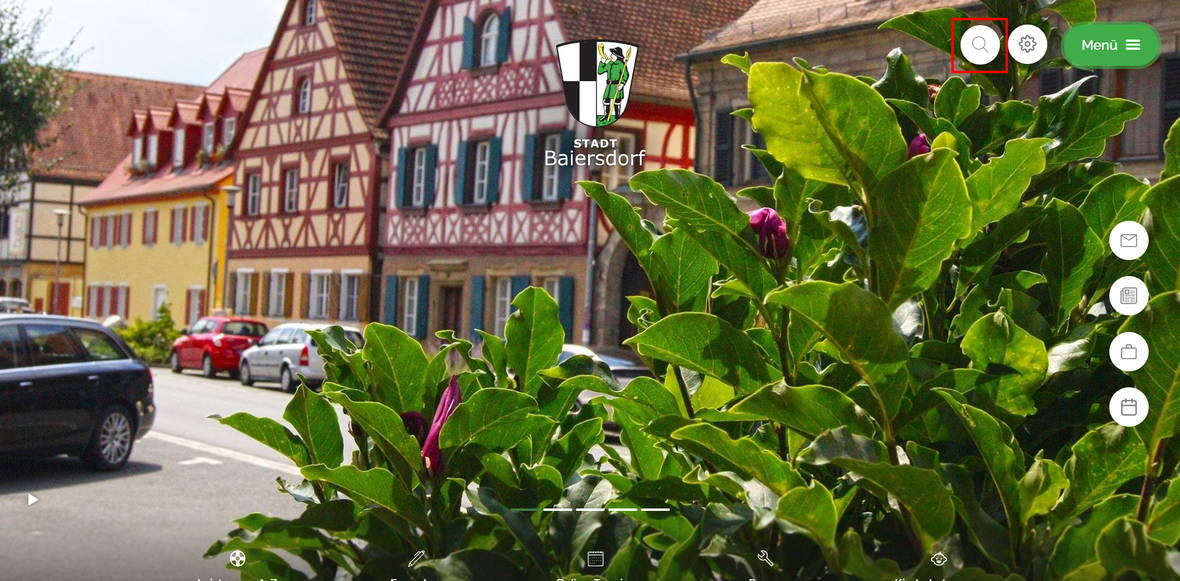Open the calendar events shortcut

pos(1129,407)
